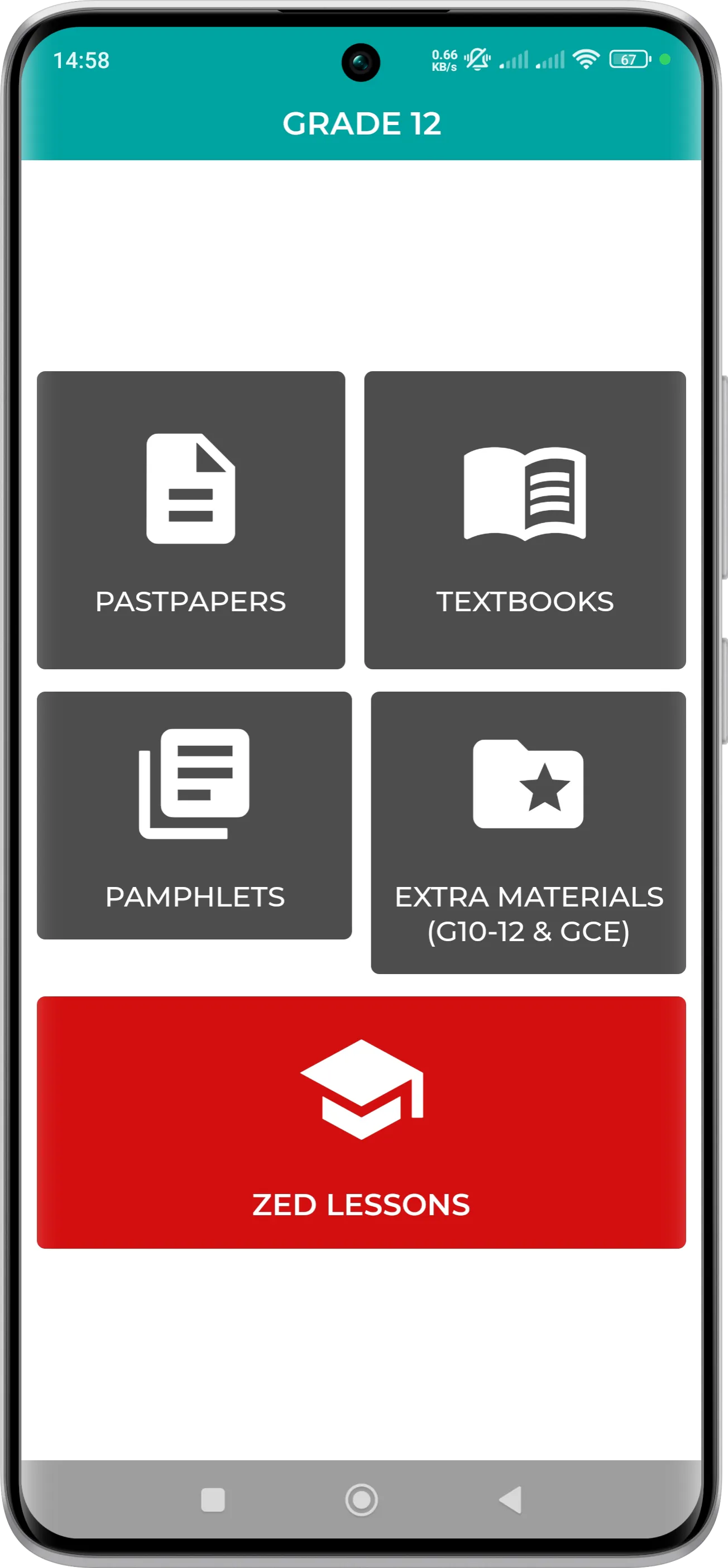Screen dimensions: 728x1568
Task: Go back using the system back button
Action: [510, 1499]
